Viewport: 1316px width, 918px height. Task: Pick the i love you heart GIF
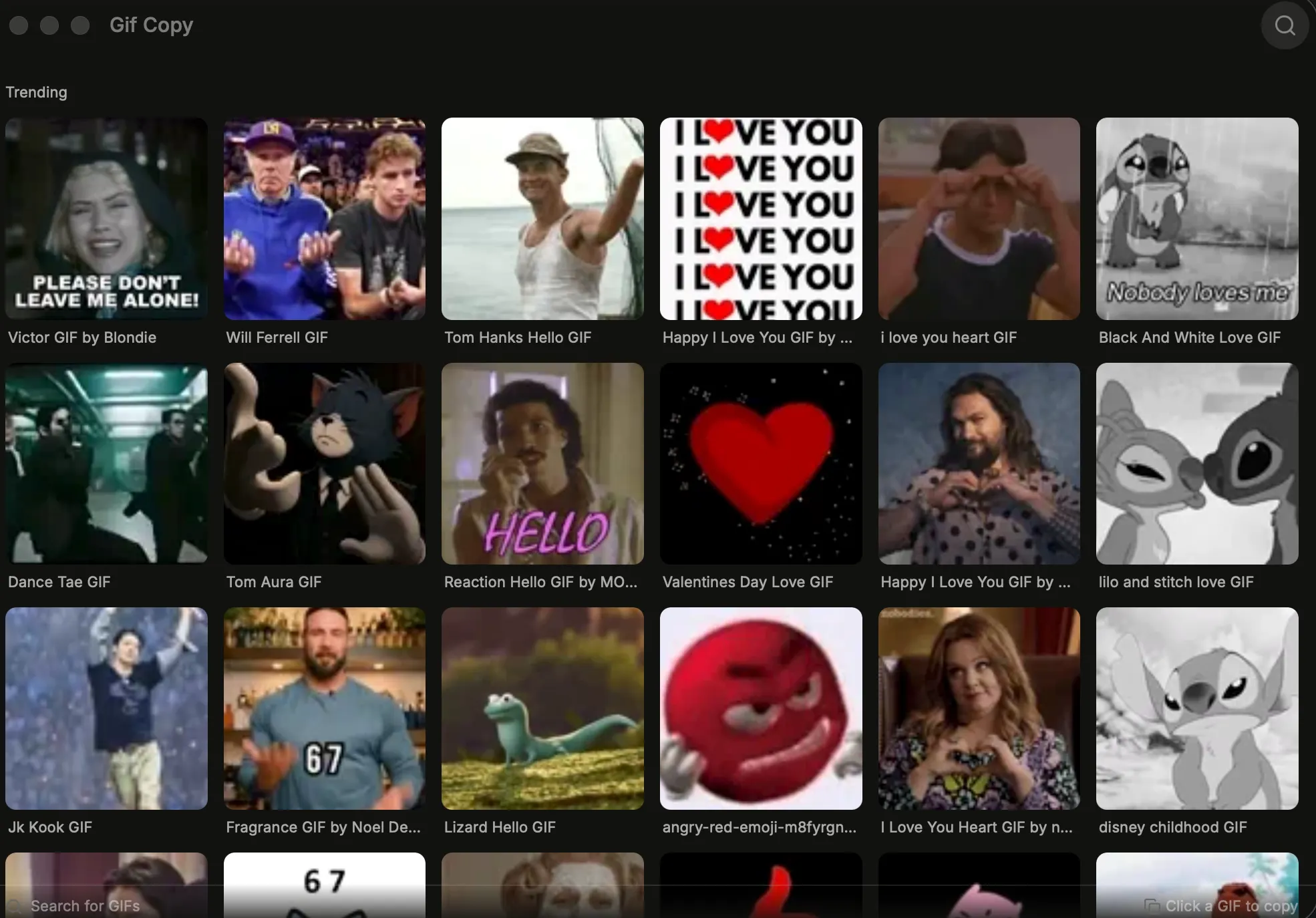coord(979,218)
